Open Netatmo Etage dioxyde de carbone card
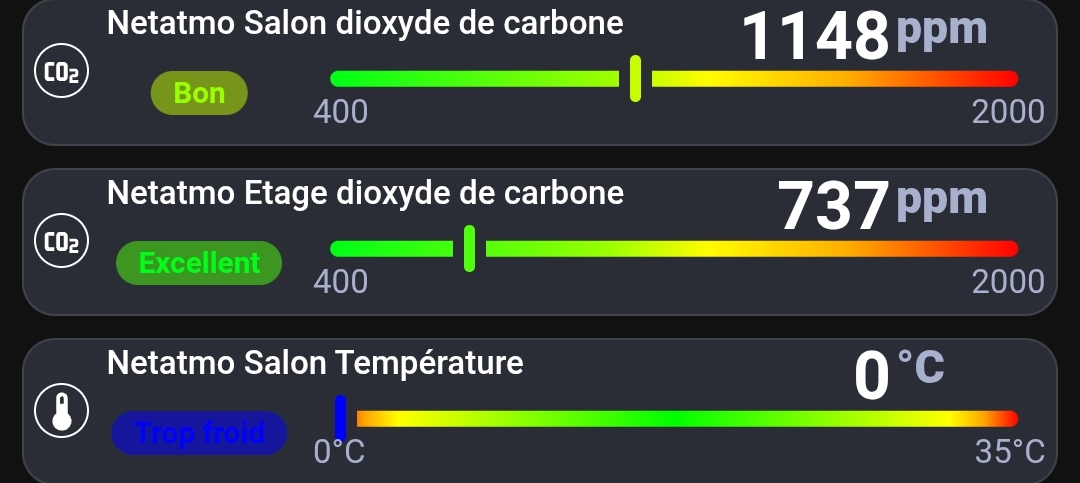This screenshot has height=483, width=1080. (365, 193)
